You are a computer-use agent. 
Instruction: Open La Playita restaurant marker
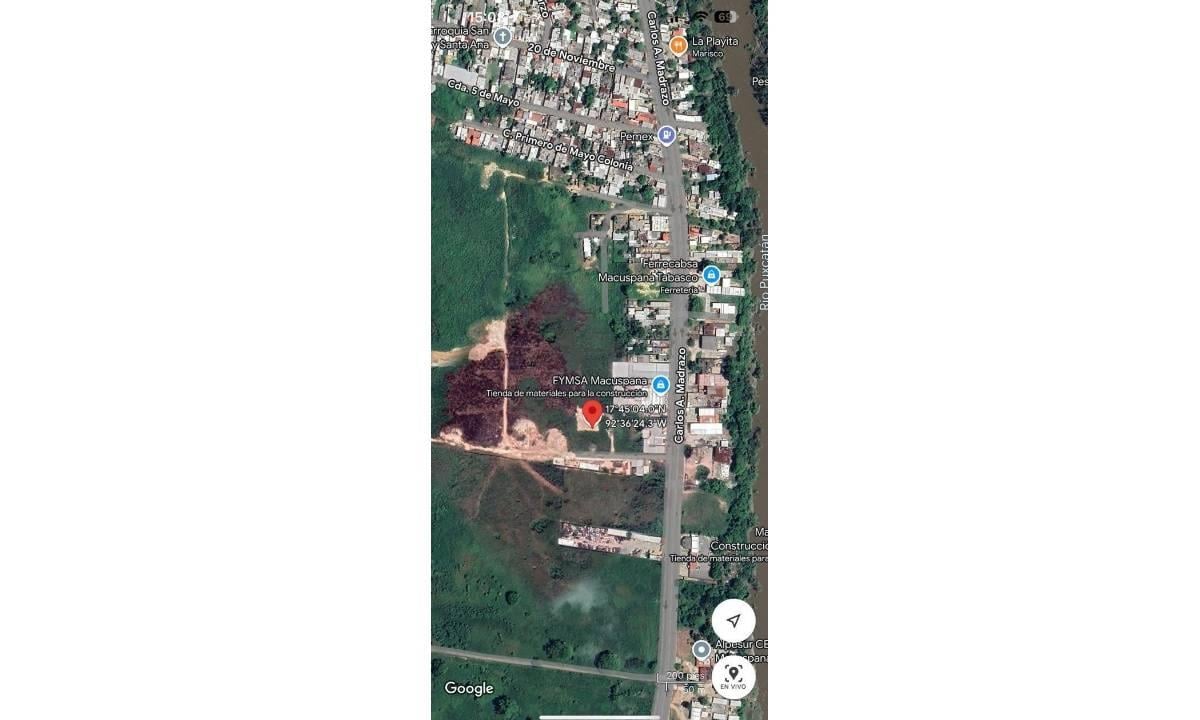tap(678, 45)
